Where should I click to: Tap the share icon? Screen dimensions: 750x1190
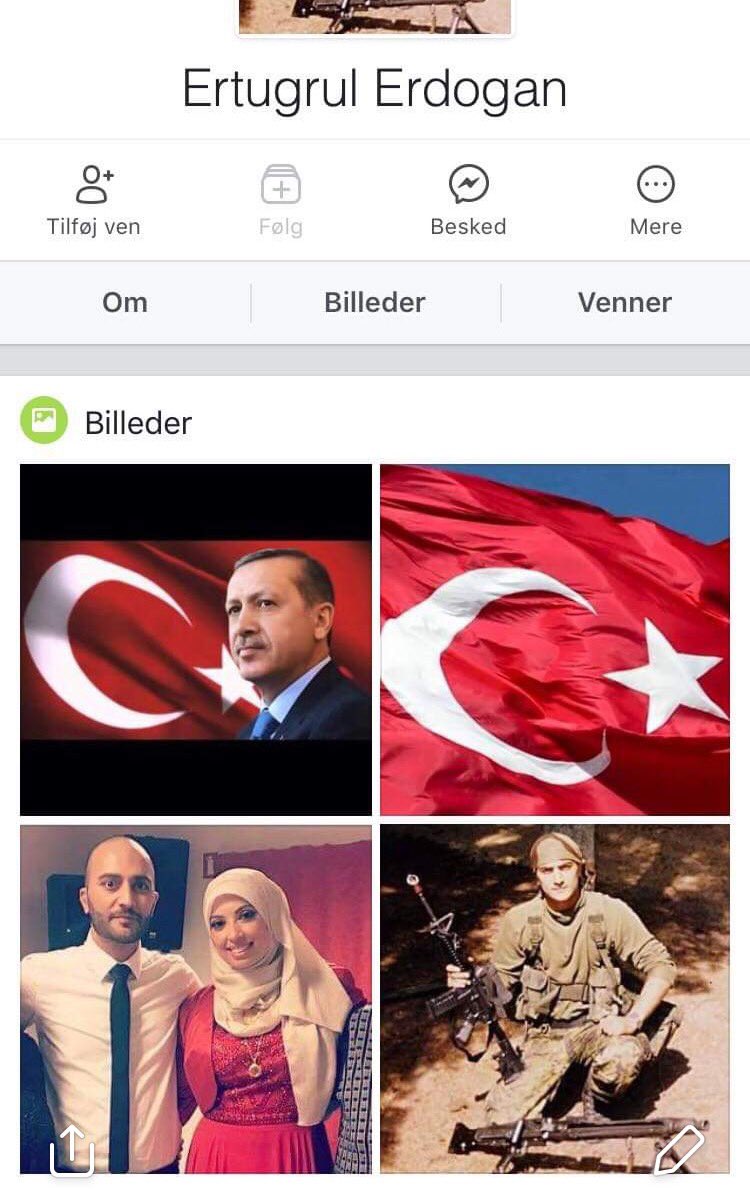tap(72, 1150)
